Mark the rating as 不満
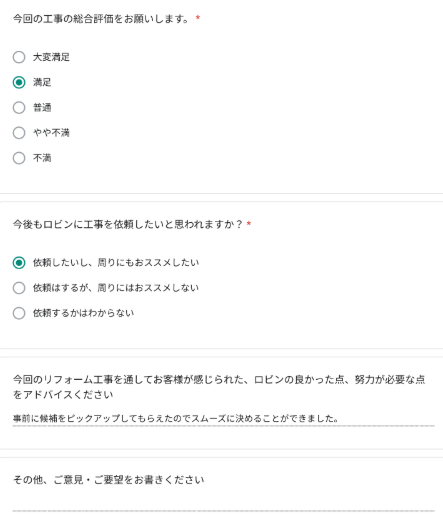443x528 pixels. pyautogui.click(x=19, y=158)
